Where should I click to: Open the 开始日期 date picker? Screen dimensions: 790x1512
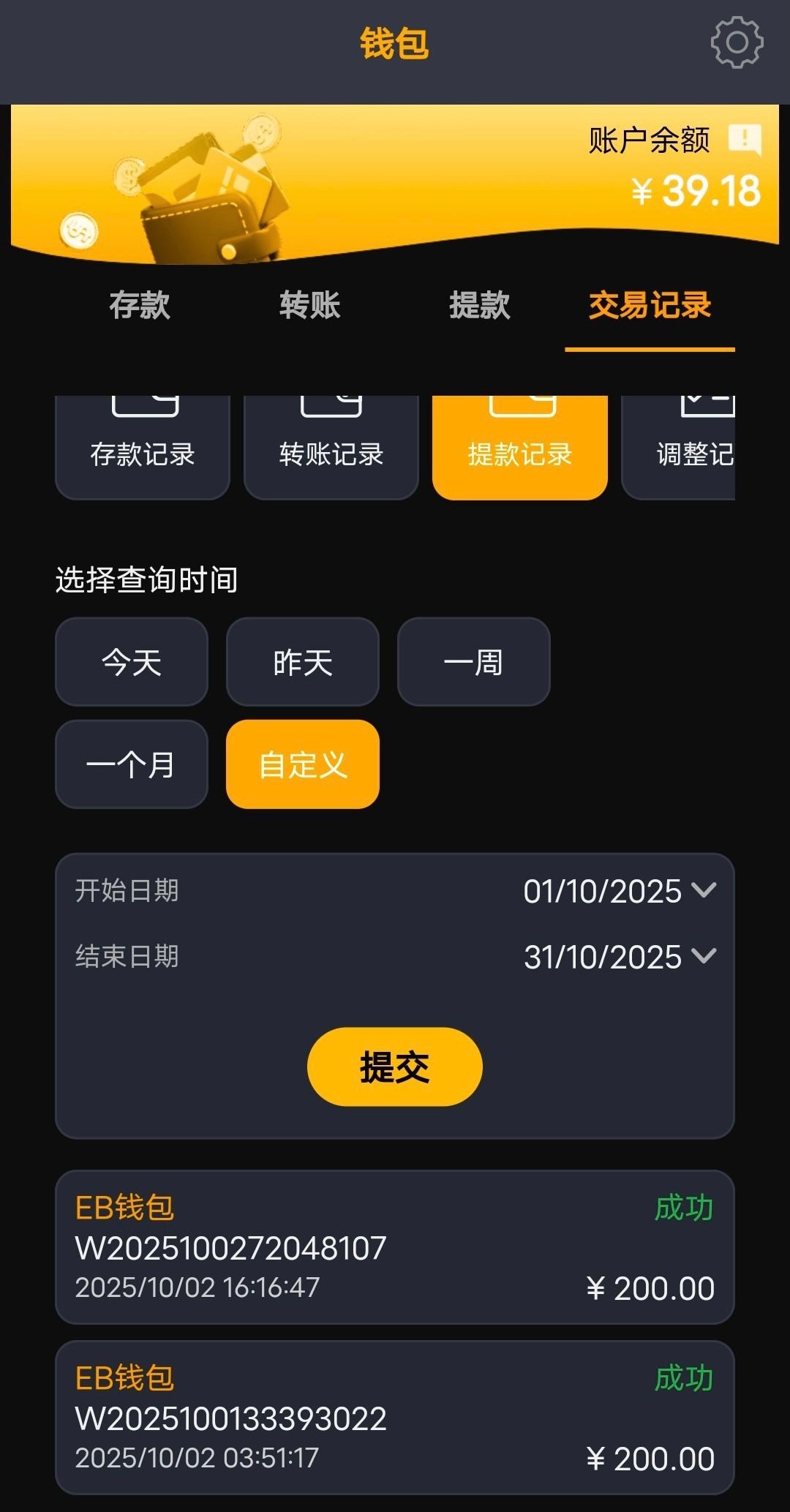point(619,891)
